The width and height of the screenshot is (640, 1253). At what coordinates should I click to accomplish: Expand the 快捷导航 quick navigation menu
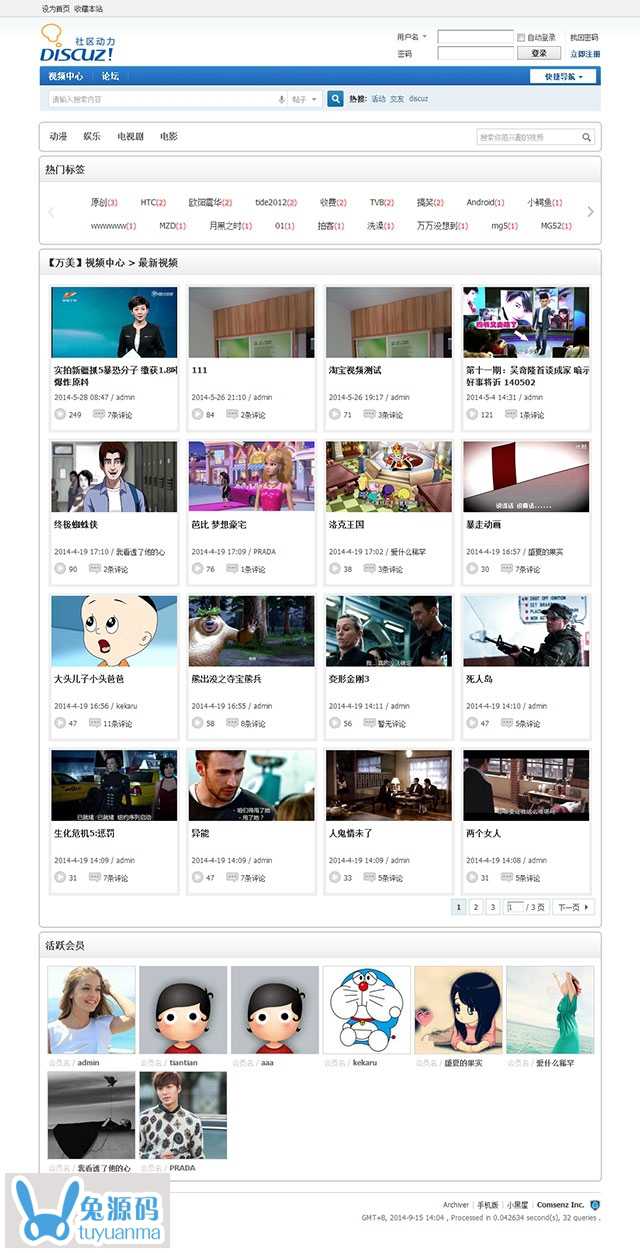[563, 76]
